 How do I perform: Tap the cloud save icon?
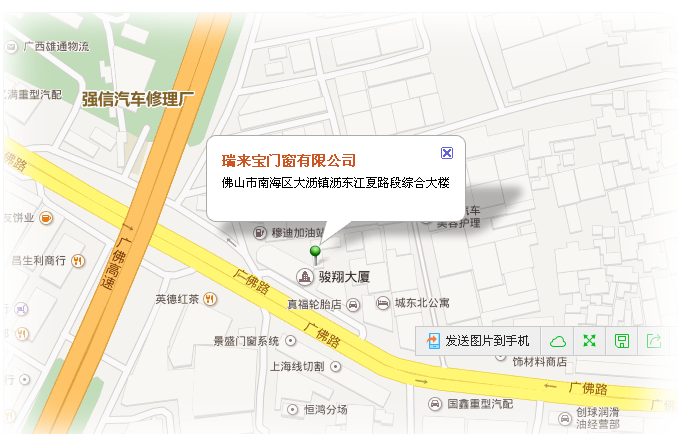point(558,341)
